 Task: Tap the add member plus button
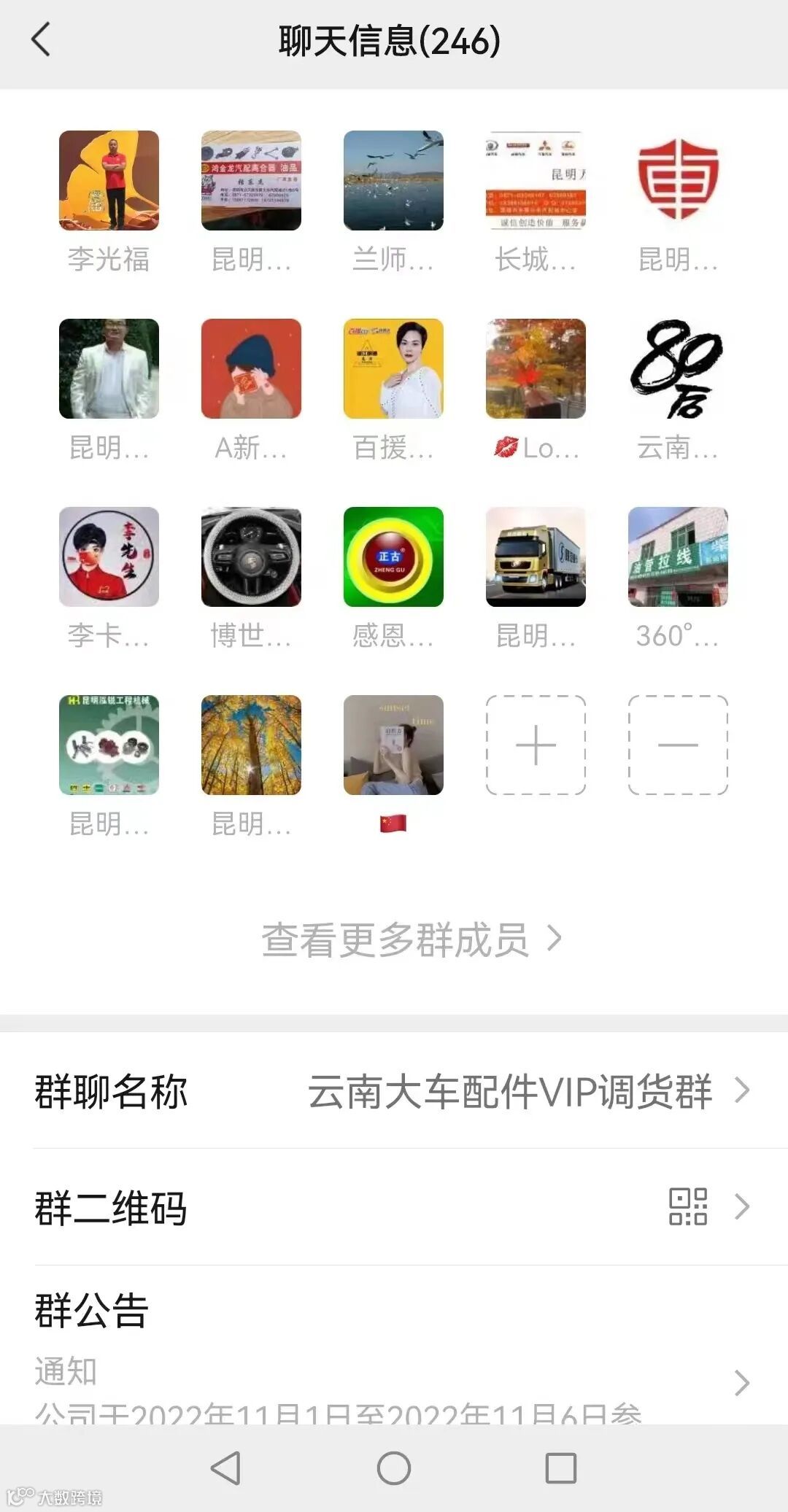(x=536, y=745)
